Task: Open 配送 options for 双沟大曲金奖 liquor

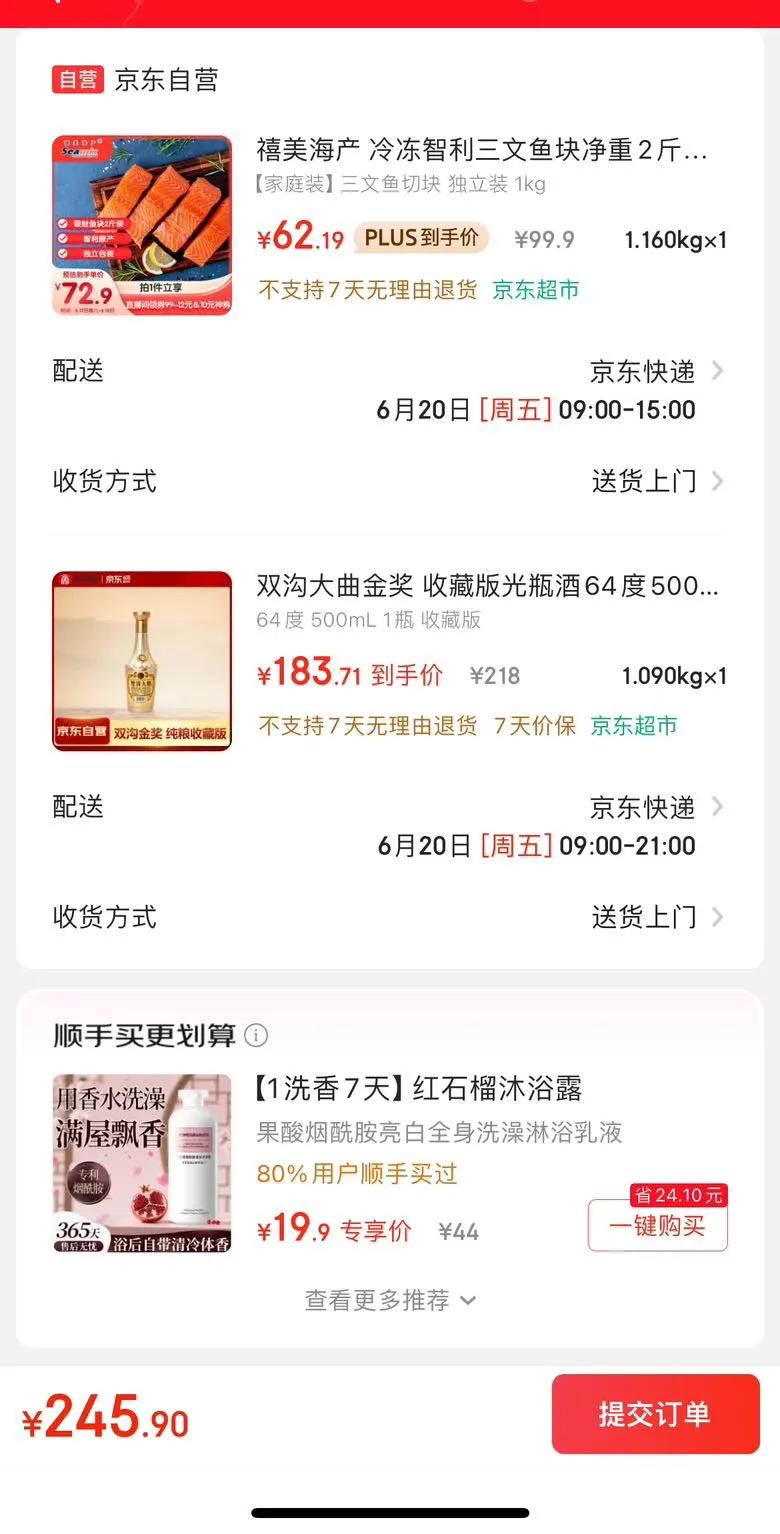Action: click(656, 807)
